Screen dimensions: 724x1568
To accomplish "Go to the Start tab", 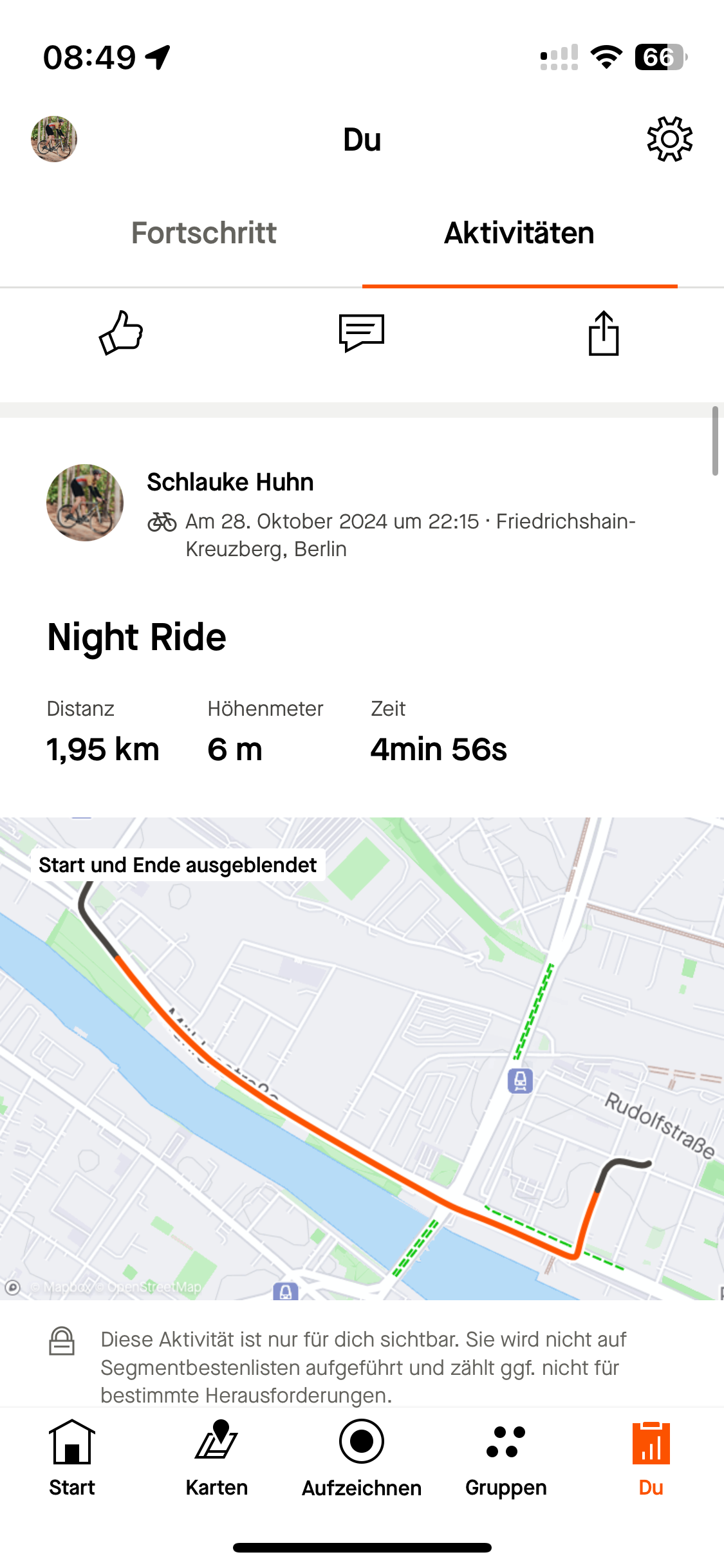I will click(x=72, y=1459).
